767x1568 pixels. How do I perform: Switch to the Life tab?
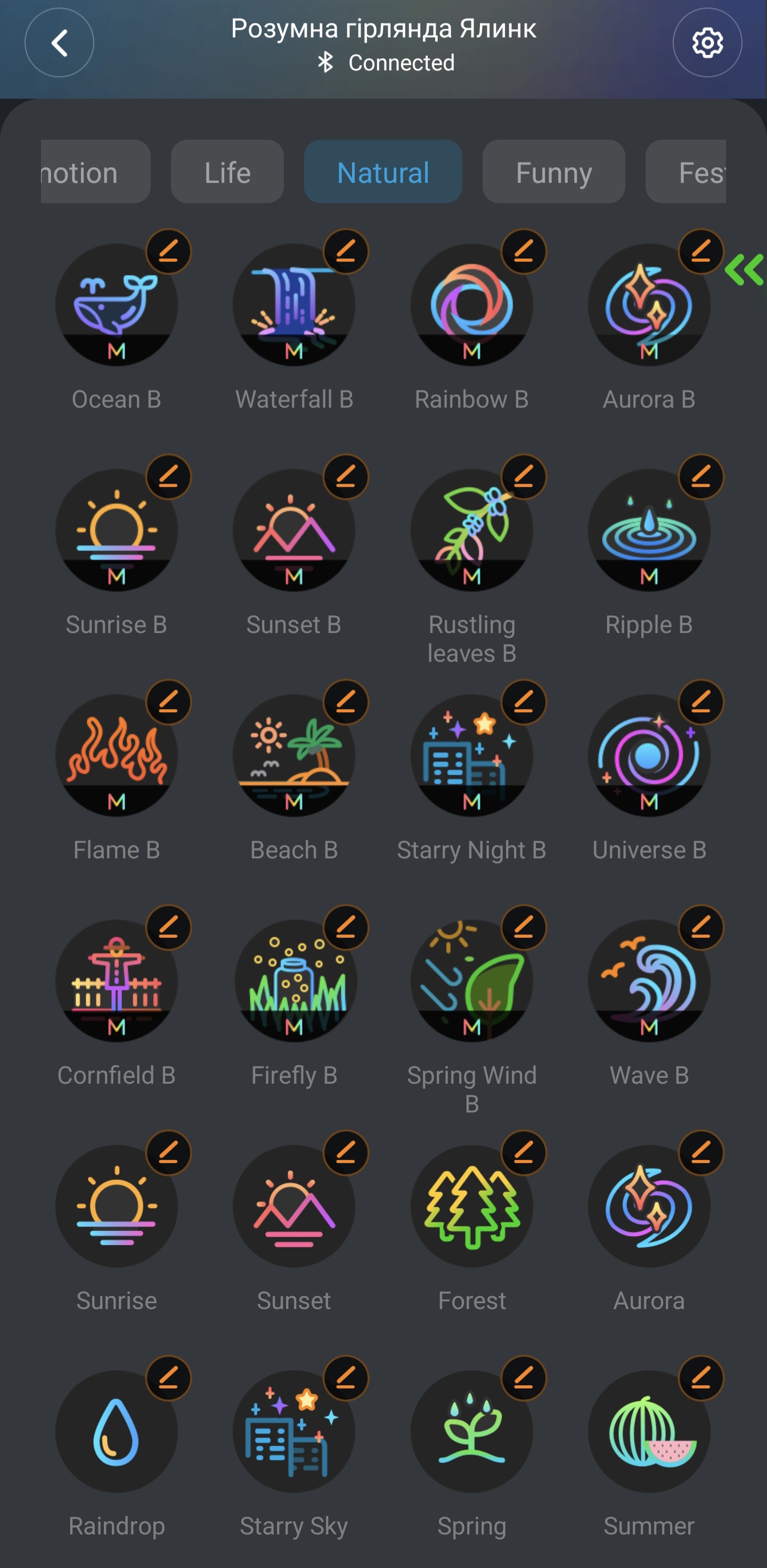(227, 172)
